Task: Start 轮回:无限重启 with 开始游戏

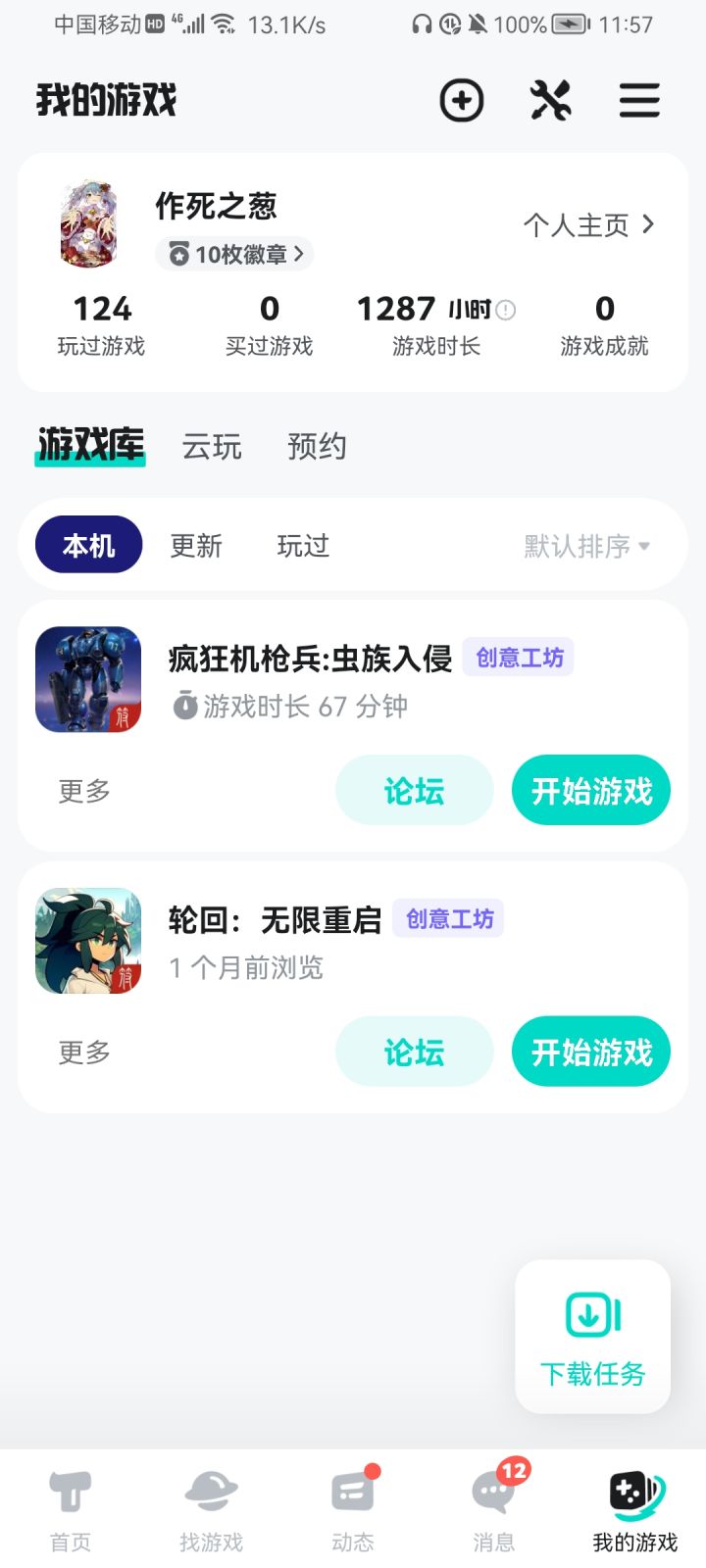Action: point(591,1053)
